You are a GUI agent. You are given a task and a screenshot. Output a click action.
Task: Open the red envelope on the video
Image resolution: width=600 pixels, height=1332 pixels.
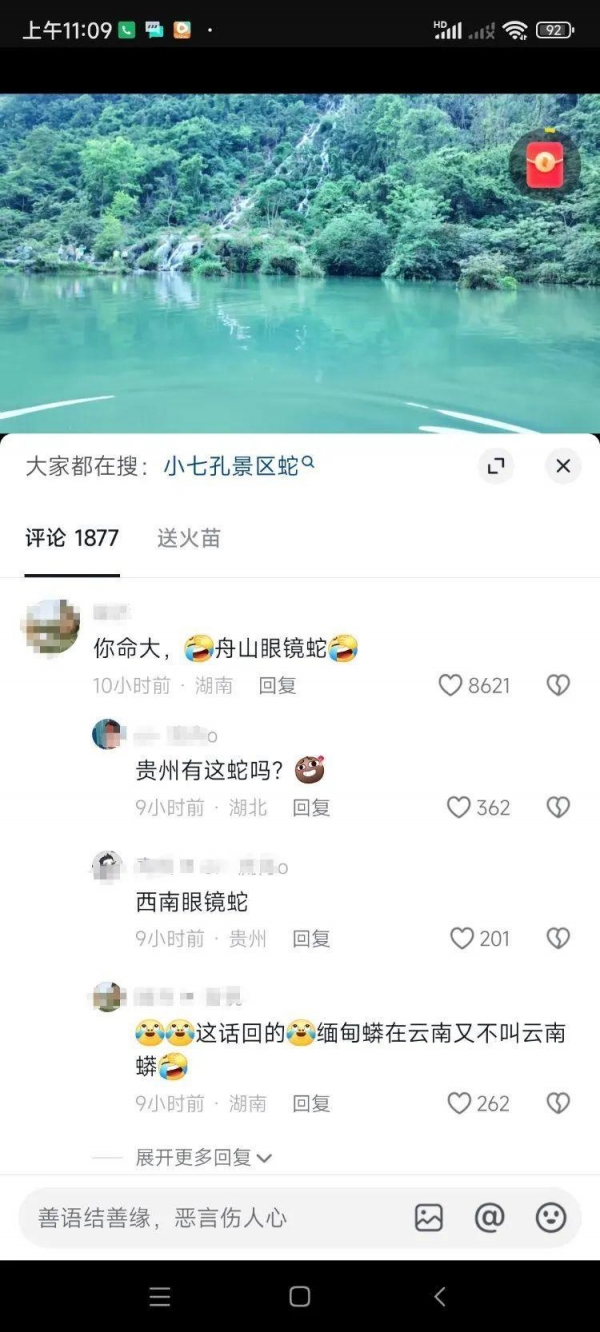tap(545, 165)
